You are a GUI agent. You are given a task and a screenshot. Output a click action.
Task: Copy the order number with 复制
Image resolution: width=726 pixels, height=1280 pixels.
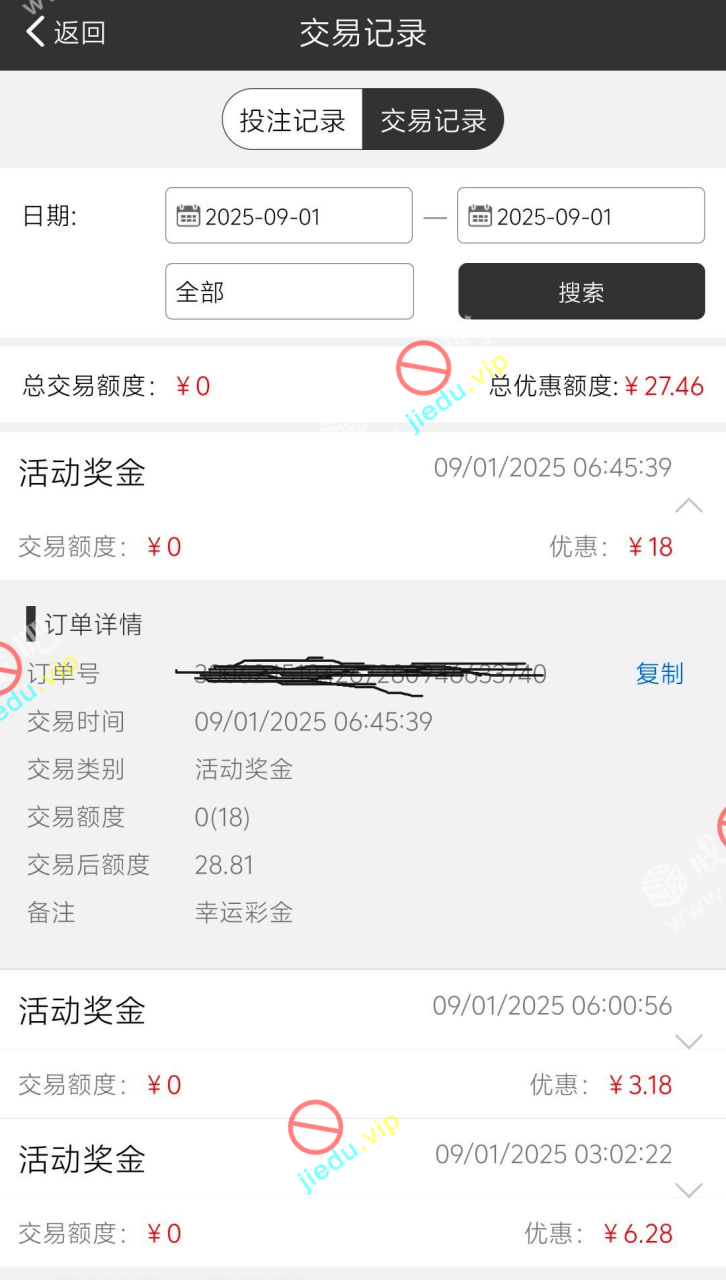[659, 674]
